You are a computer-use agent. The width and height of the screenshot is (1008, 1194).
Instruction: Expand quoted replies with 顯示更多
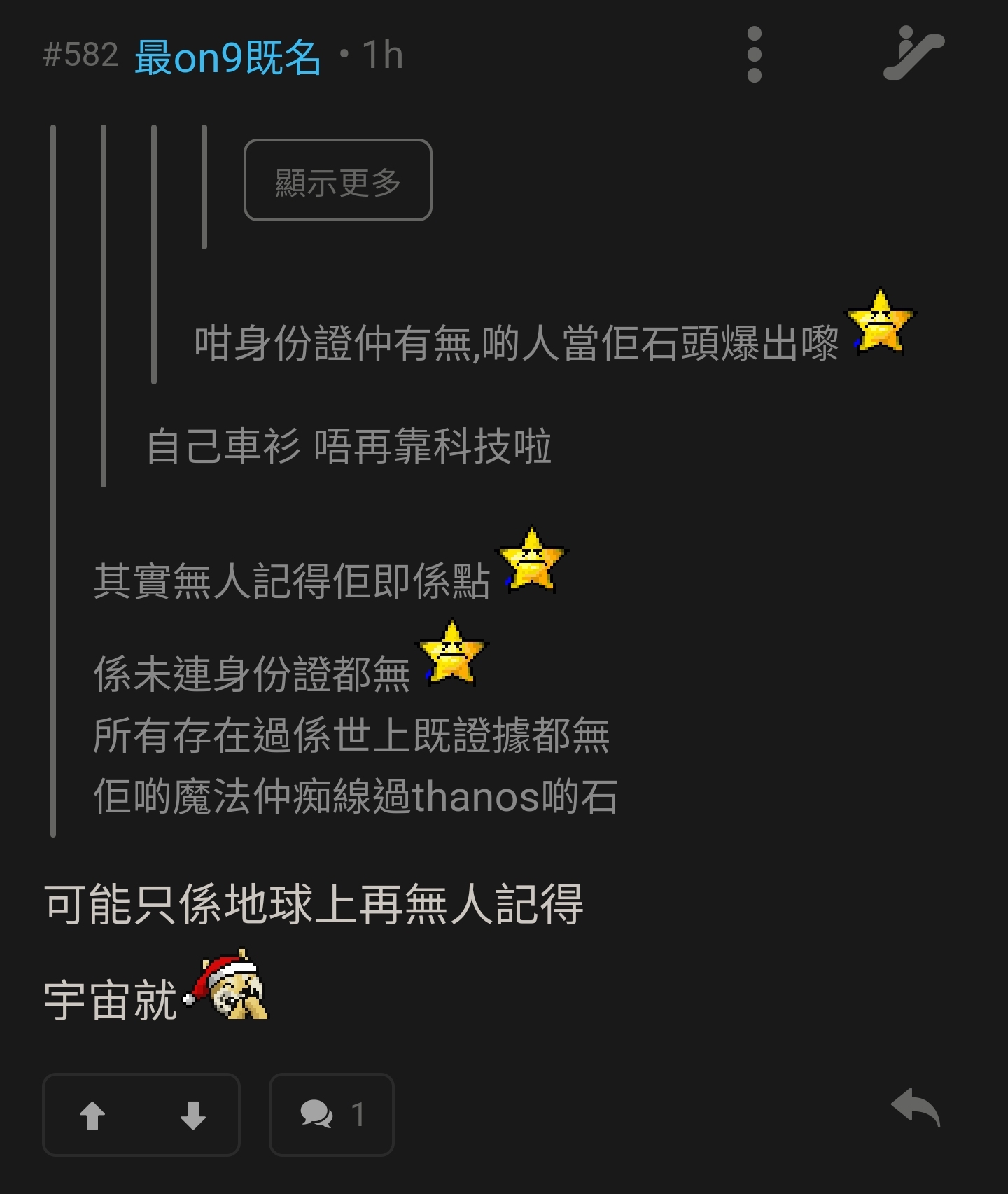(x=337, y=181)
